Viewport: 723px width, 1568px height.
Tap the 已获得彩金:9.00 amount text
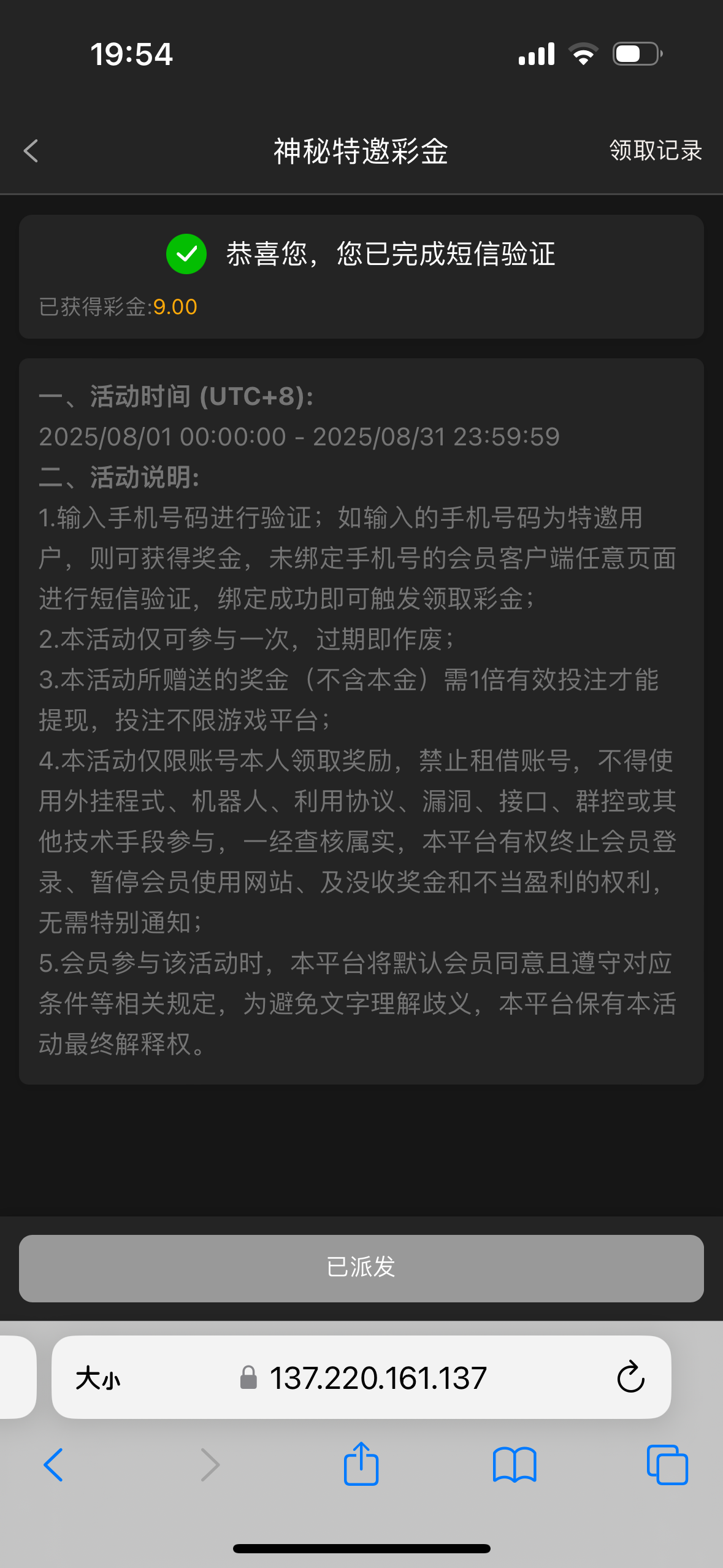coord(118,306)
